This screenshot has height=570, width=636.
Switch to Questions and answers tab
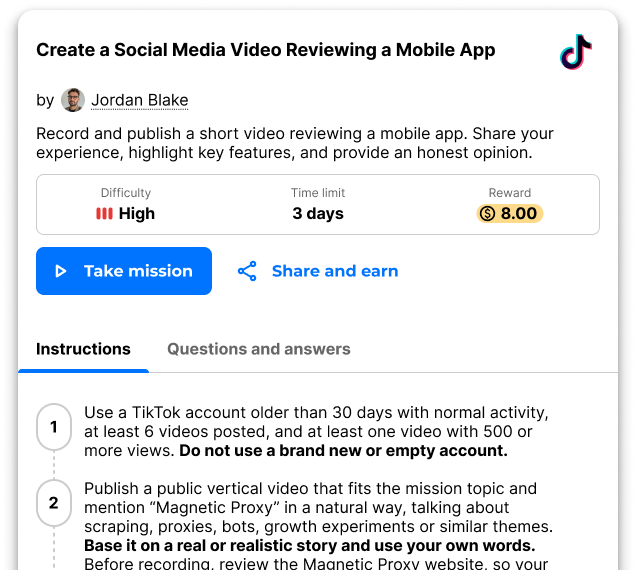pyautogui.click(x=259, y=349)
